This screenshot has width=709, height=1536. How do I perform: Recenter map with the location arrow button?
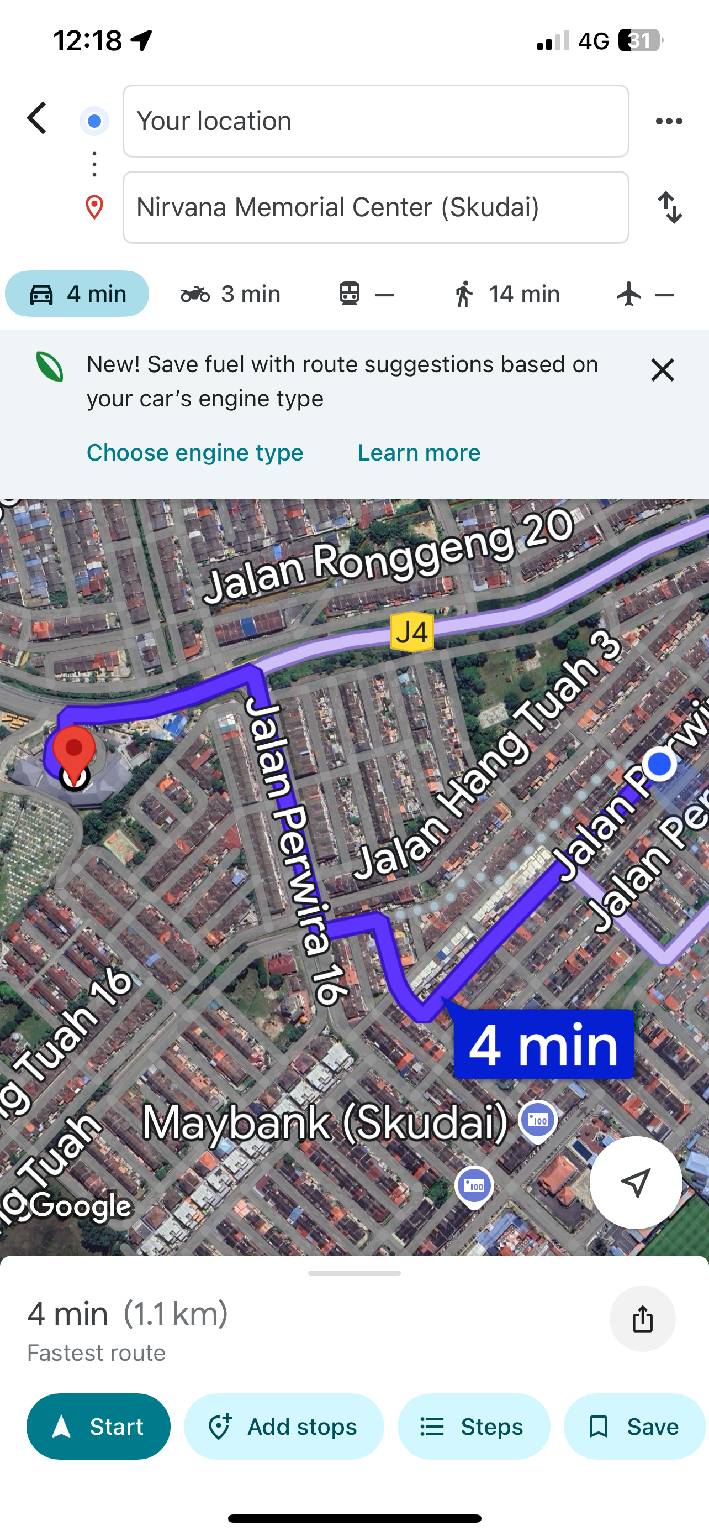pos(635,1183)
